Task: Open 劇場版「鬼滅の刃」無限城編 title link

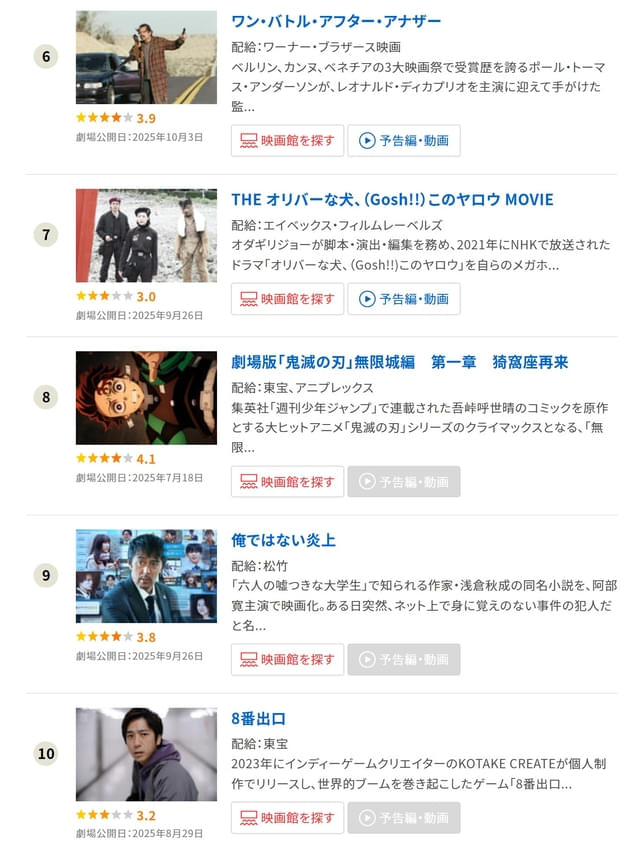Action: (x=399, y=362)
